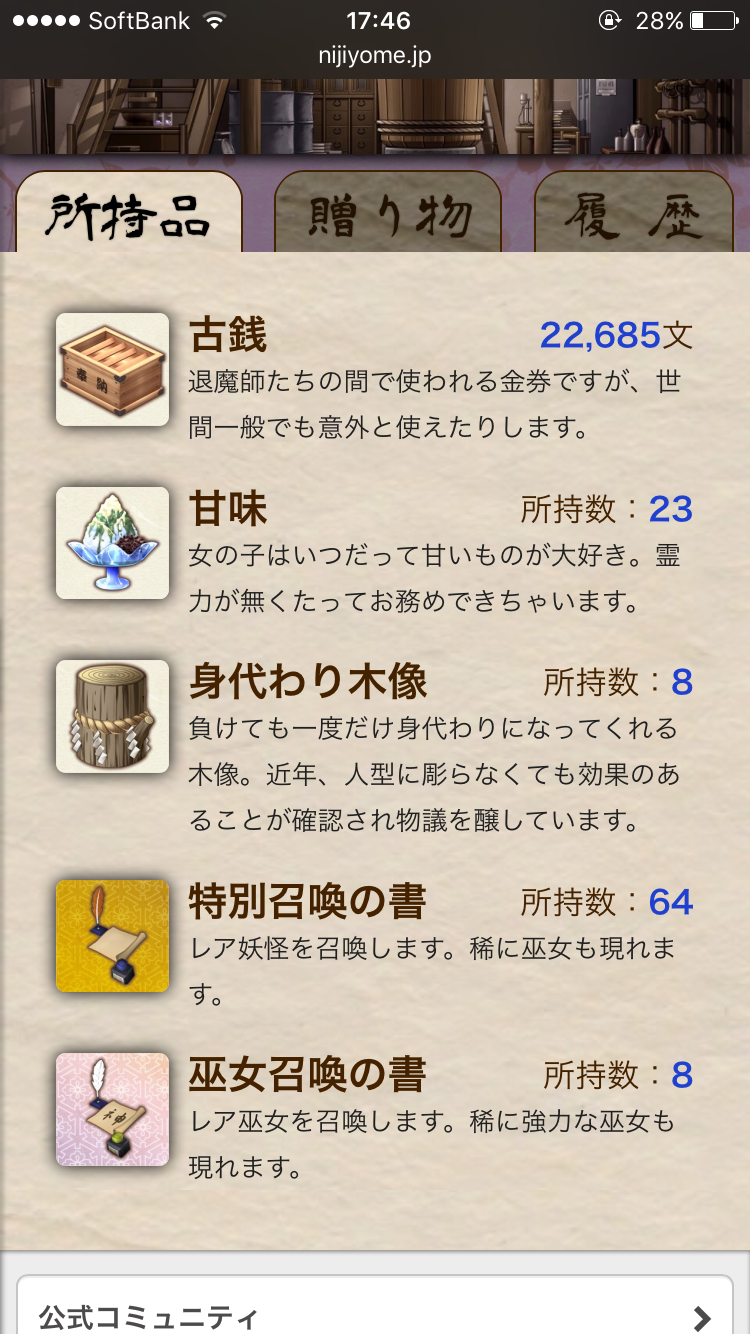The image size is (750, 1334).
Task: Open the 公式コミュニティ row
Action: pos(375,1312)
